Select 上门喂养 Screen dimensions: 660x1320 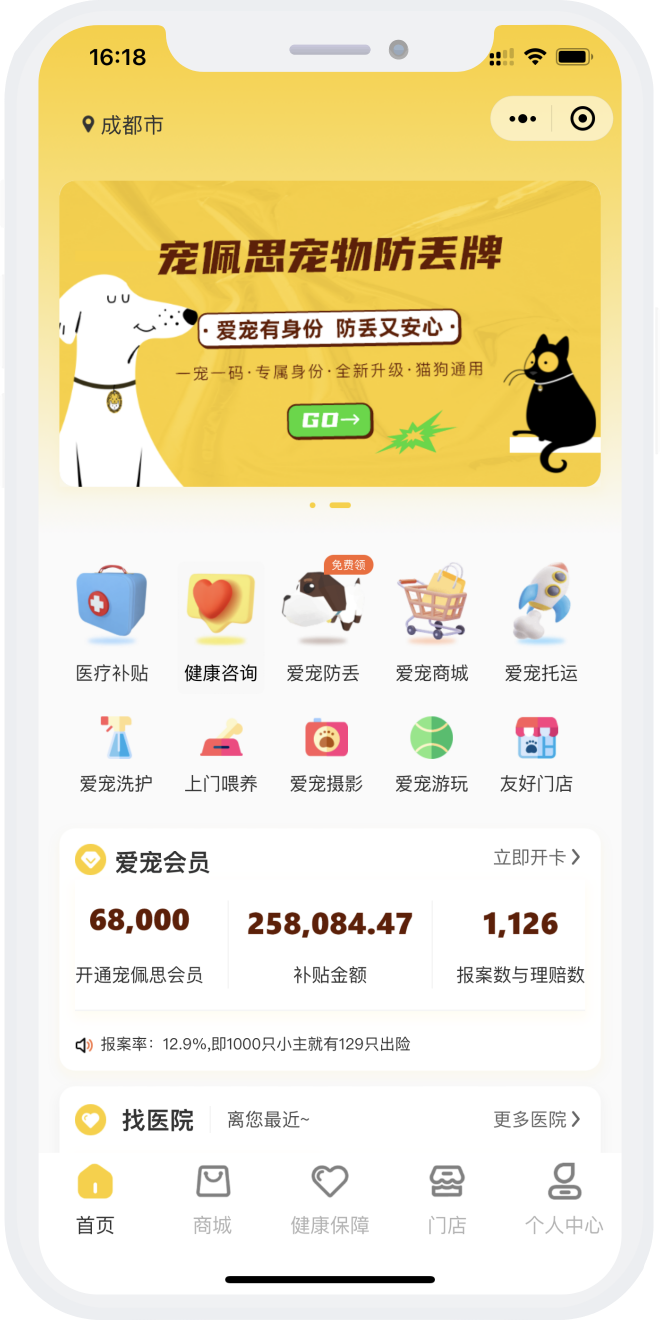[x=221, y=755]
